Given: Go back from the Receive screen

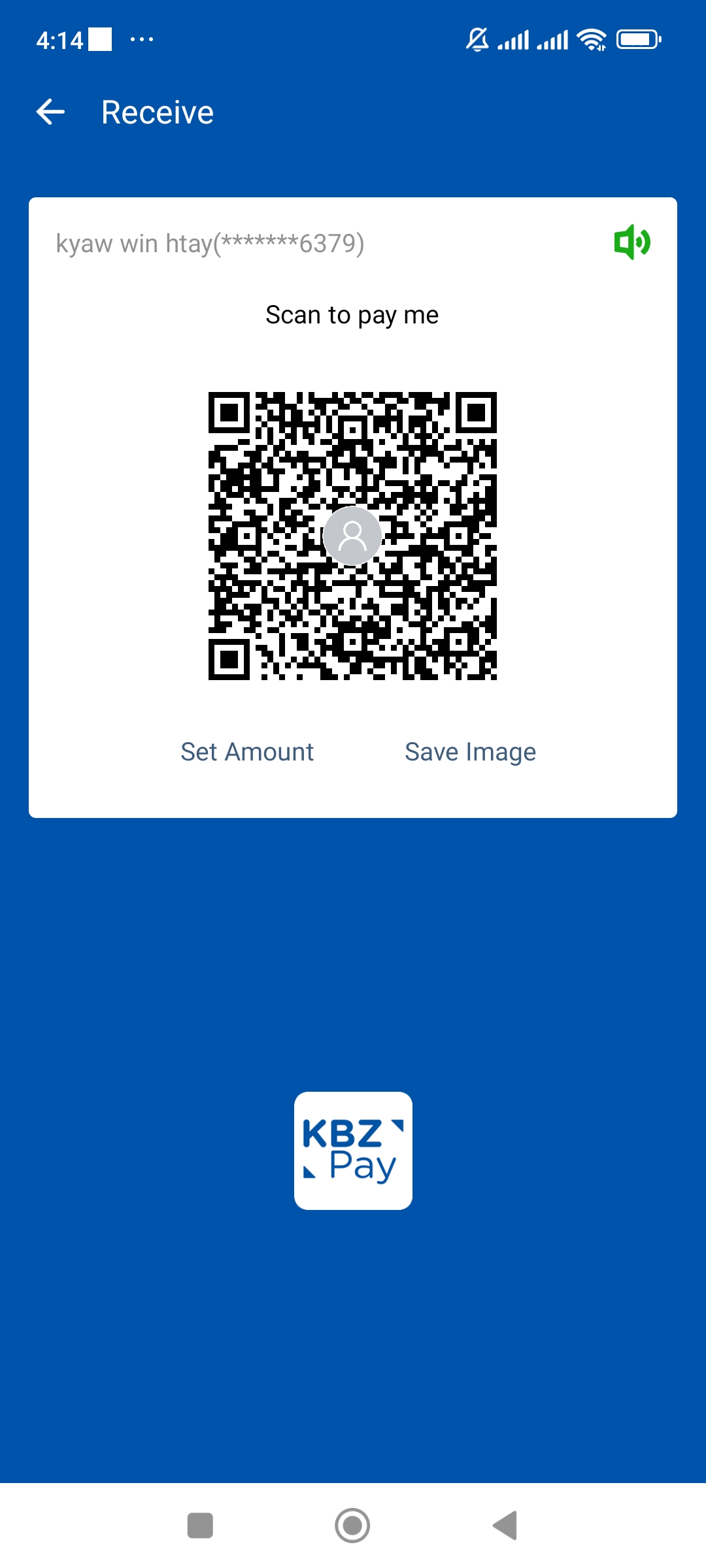Looking at the screenshot, I should [x=50, y=112].
